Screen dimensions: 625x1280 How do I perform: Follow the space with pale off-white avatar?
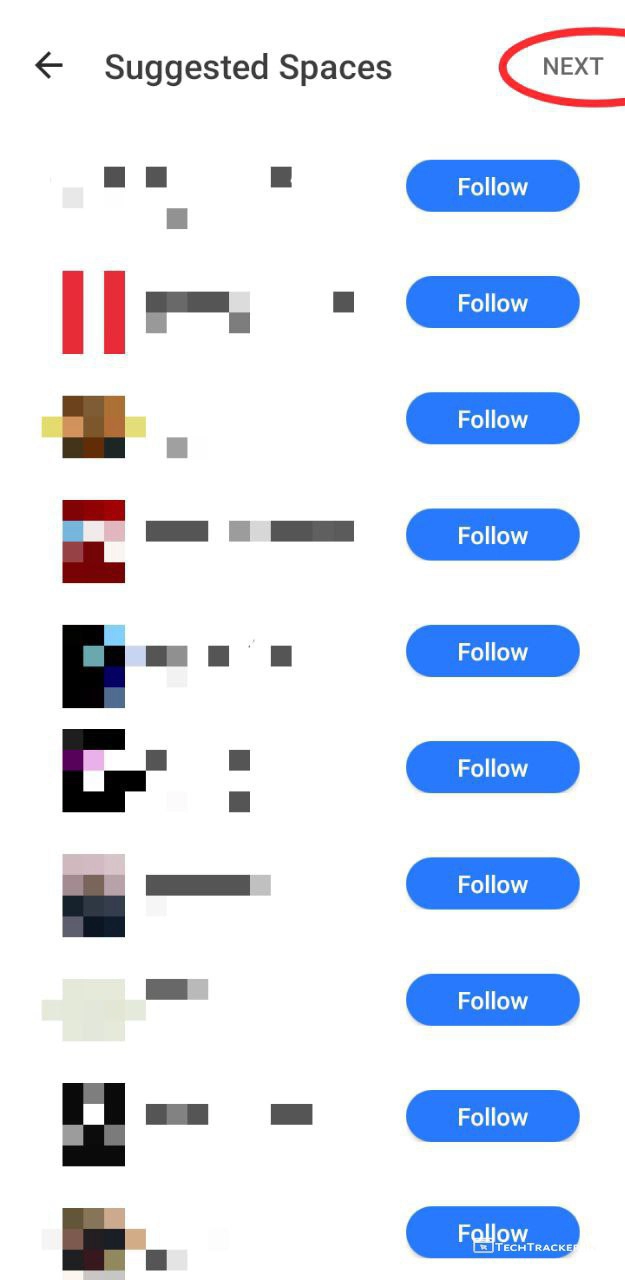click(x=492, y=1000)
